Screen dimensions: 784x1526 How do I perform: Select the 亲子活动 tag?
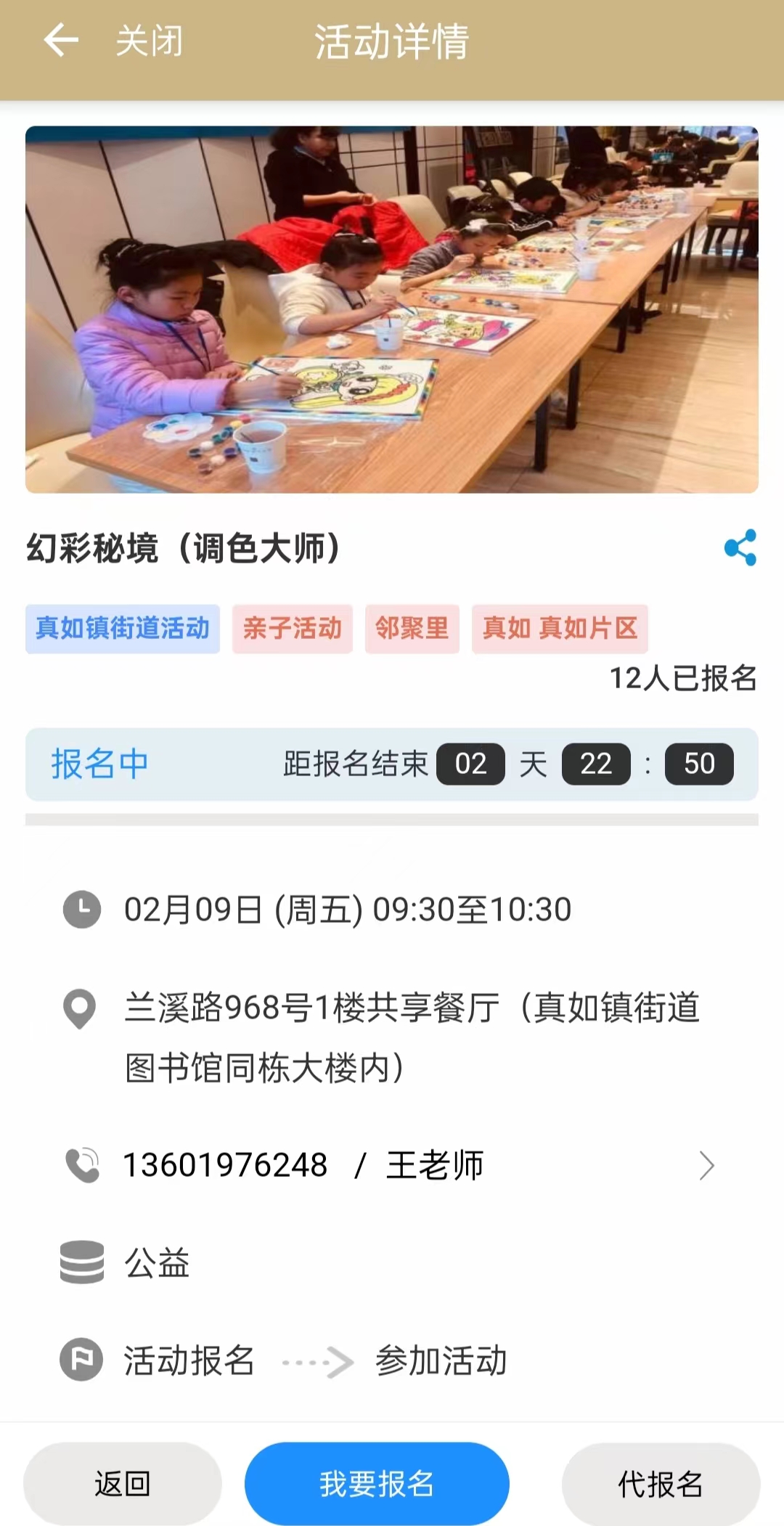(293, 629)
